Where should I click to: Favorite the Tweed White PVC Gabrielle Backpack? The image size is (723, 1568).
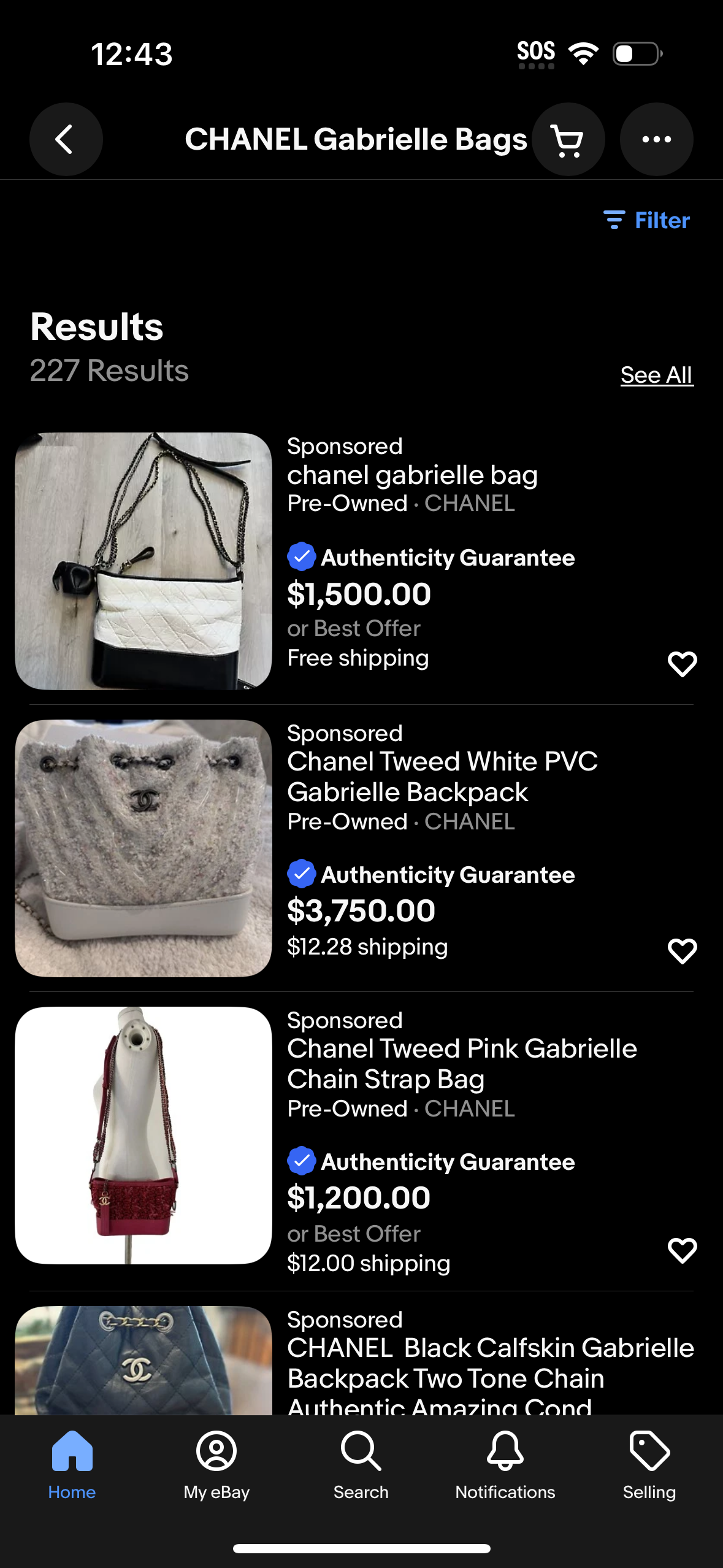pos(681,950)
